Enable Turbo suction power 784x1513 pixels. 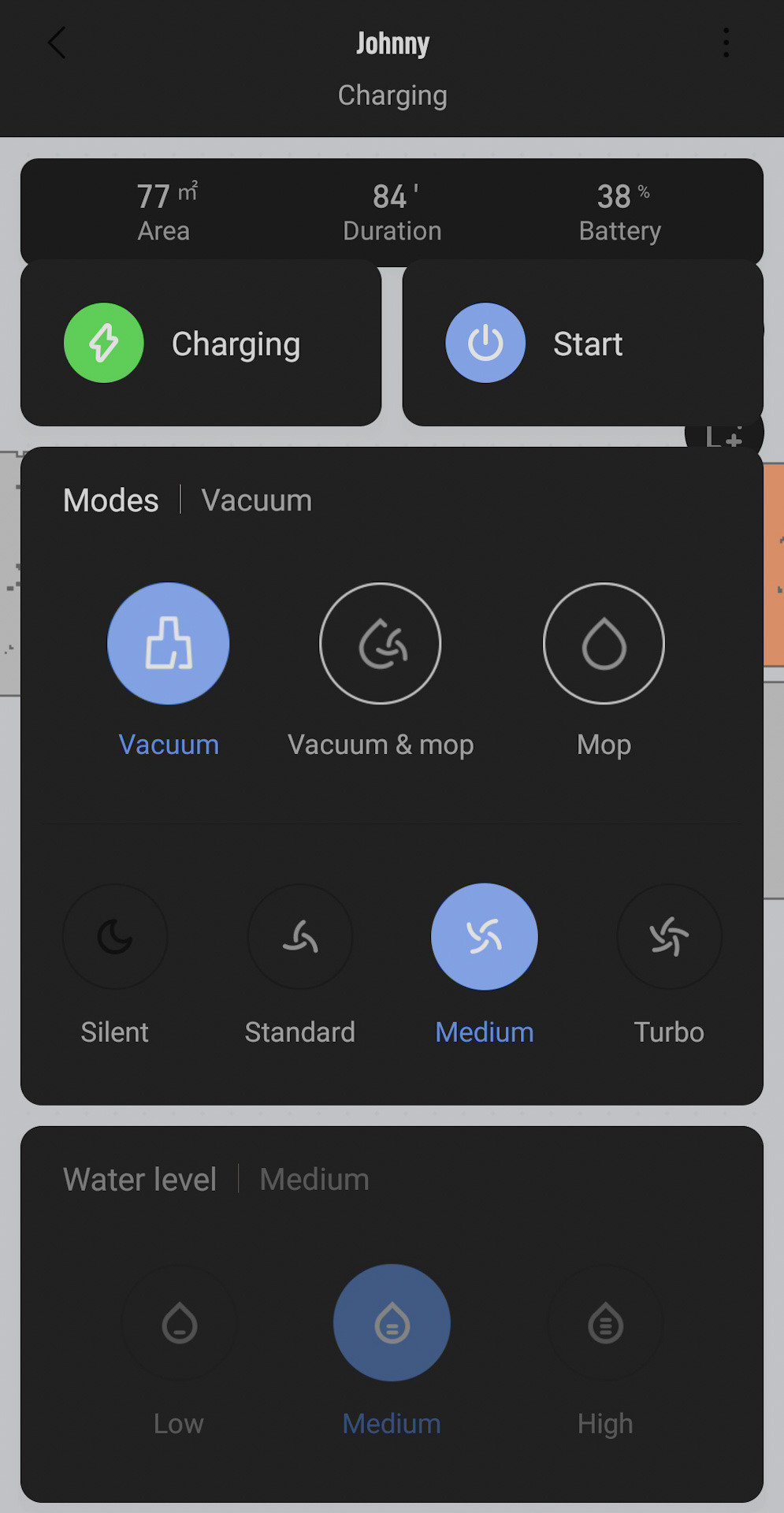point(669,937)
